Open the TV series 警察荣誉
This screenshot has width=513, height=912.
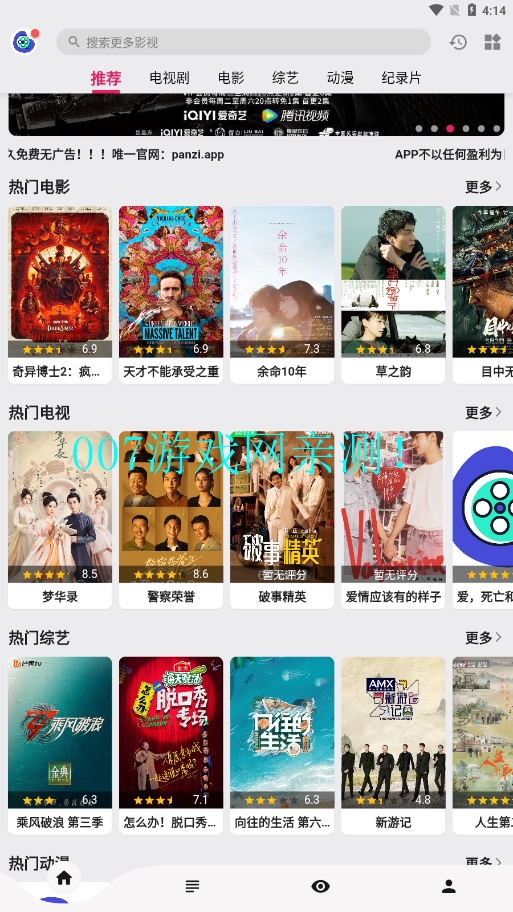coord(171,520)
